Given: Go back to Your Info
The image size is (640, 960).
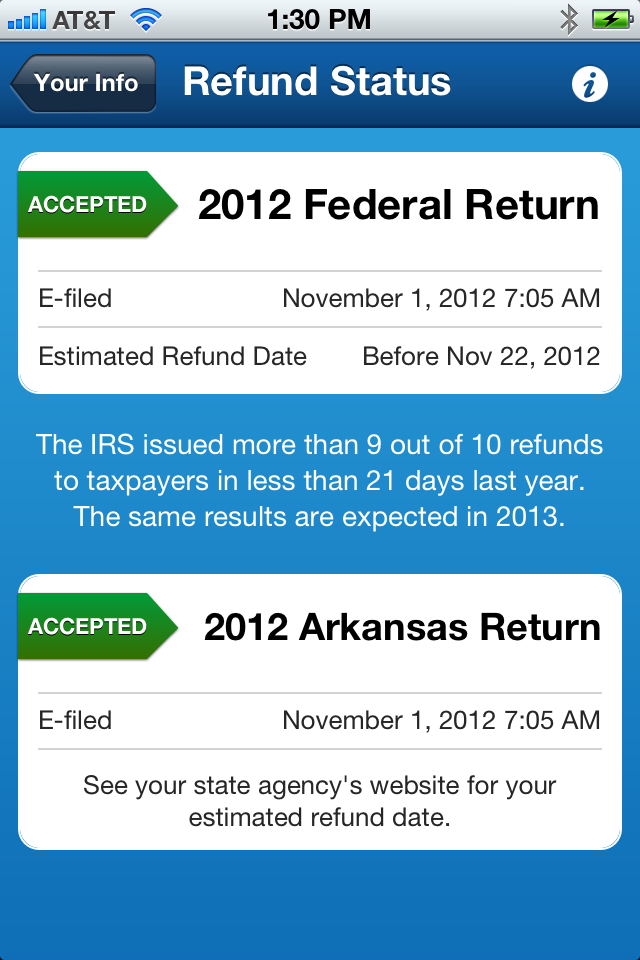Looking at the screenshot, I should (84, 83).
